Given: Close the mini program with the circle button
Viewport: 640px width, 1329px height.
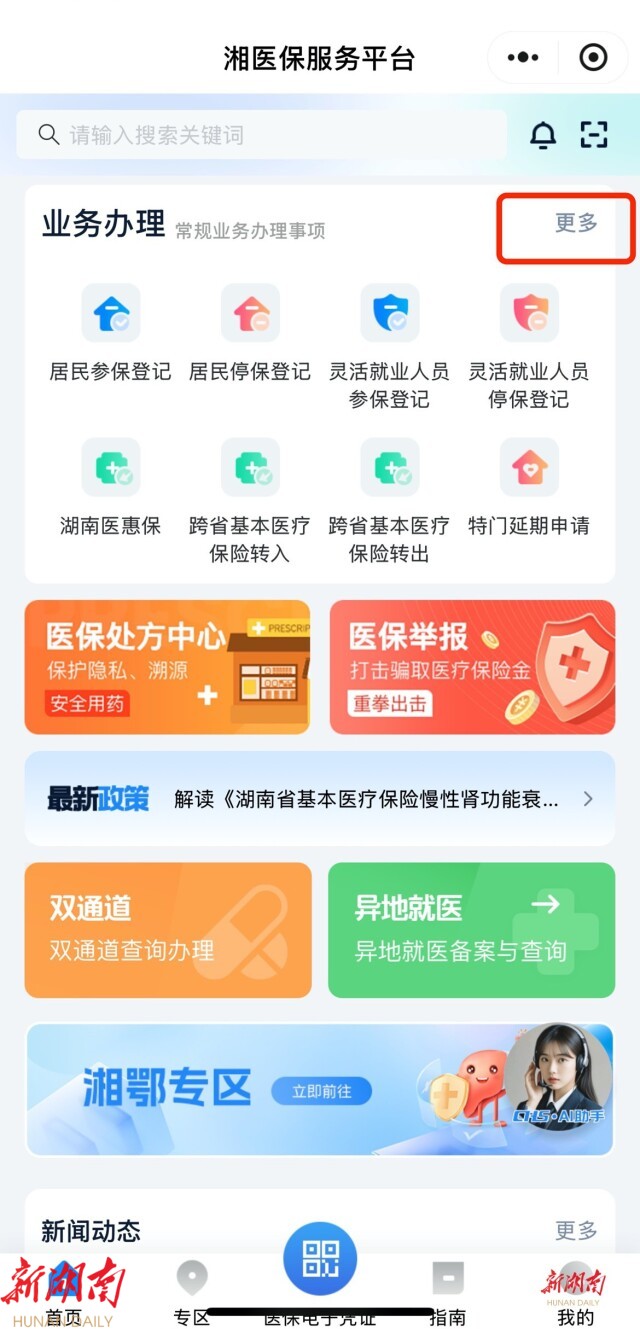Looking at the screenshot, I should [x=594, y=58].
